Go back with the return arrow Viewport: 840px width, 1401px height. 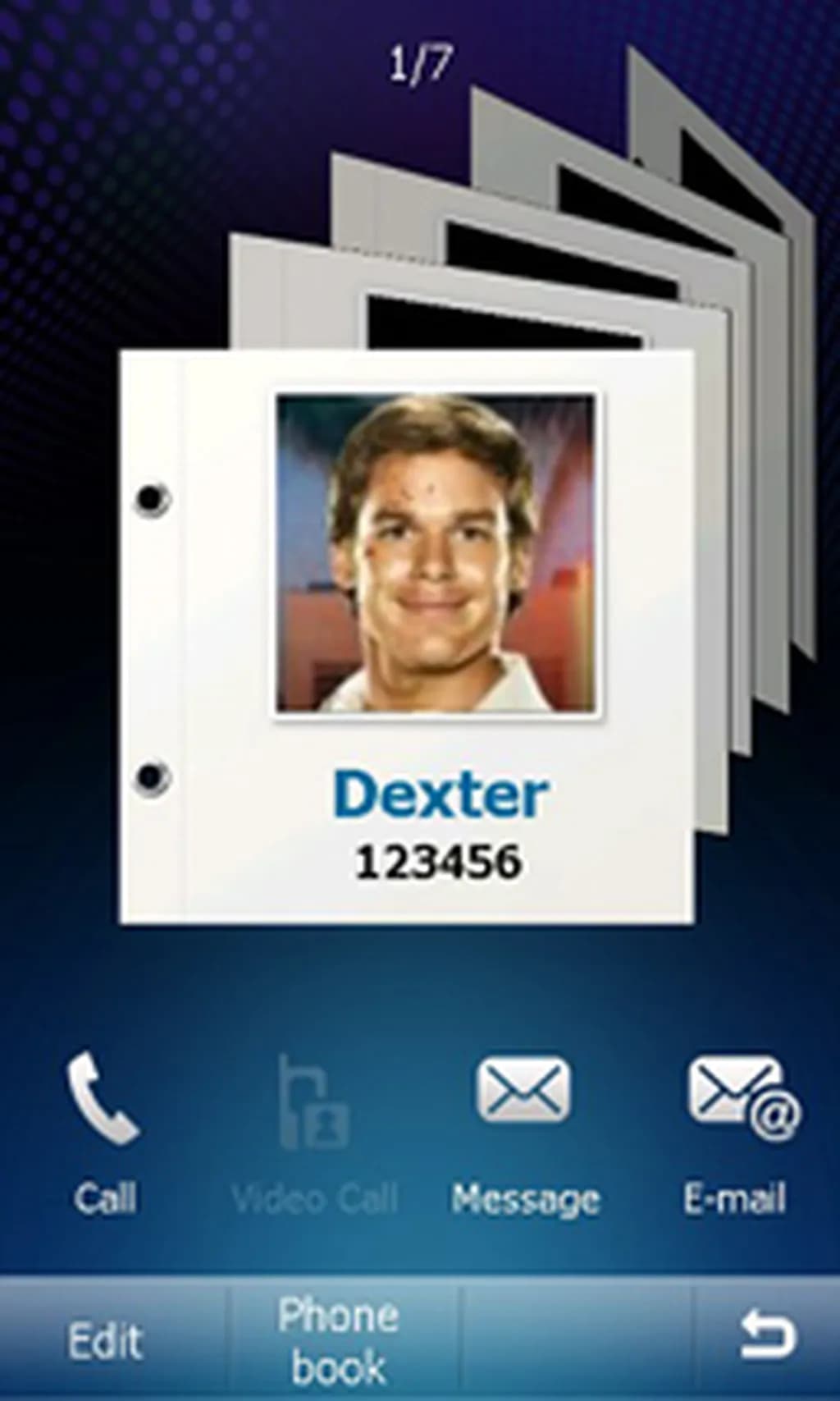pyautogui.click(x=767, y=1338)
